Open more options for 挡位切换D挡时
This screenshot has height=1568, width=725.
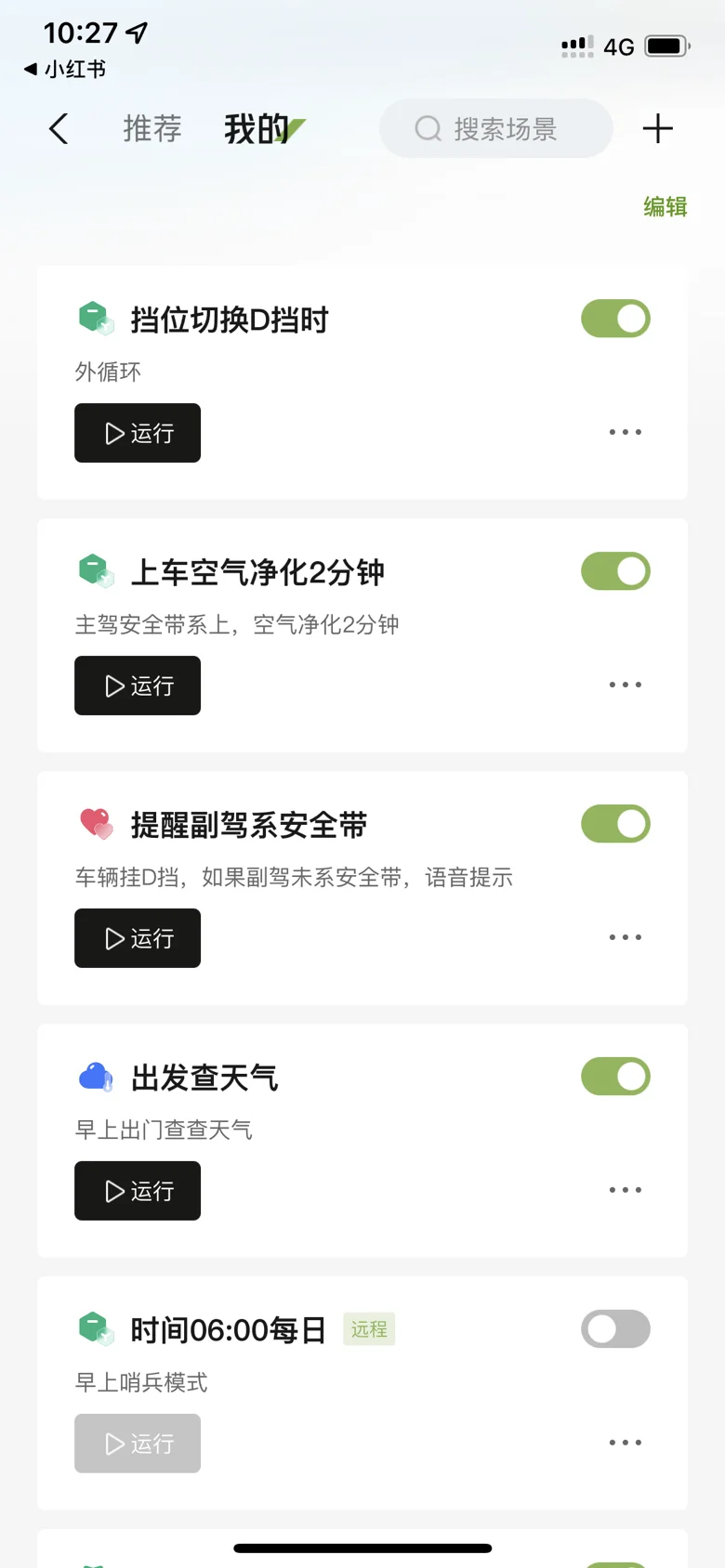625,432
